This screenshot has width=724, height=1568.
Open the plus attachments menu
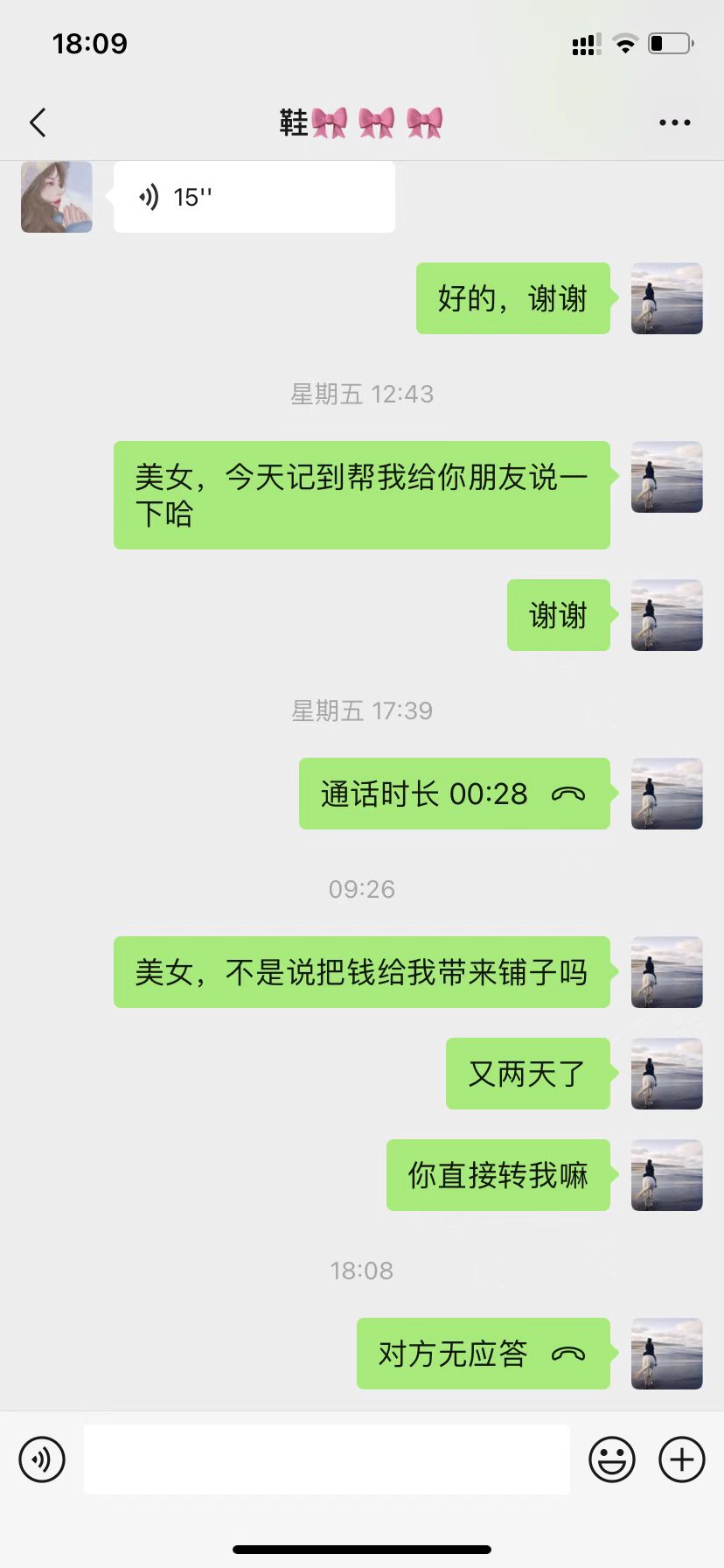(682, 1459)
